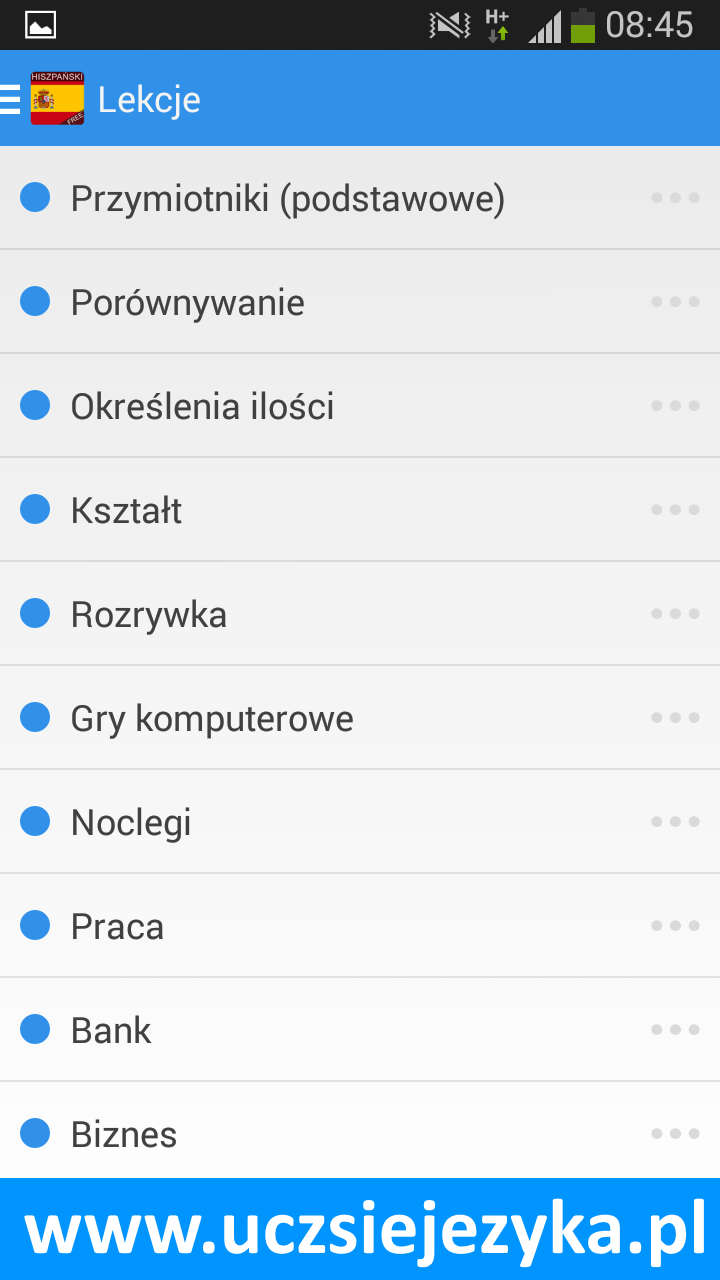The image size is (720, 1280).
Task: Select the Określenia ilości lesson
Action: coord(360,406)
